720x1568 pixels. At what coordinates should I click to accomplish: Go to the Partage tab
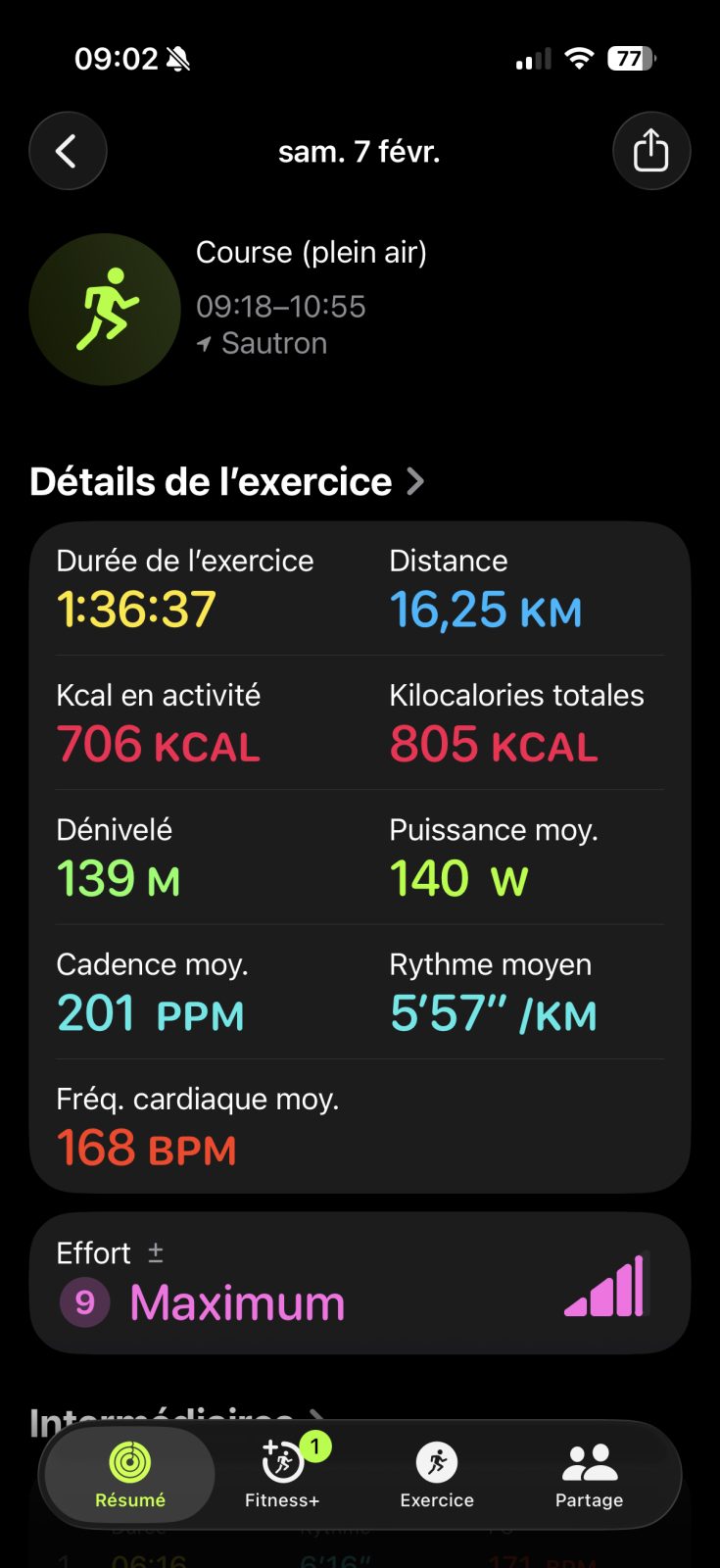(x=589, y=1474)
